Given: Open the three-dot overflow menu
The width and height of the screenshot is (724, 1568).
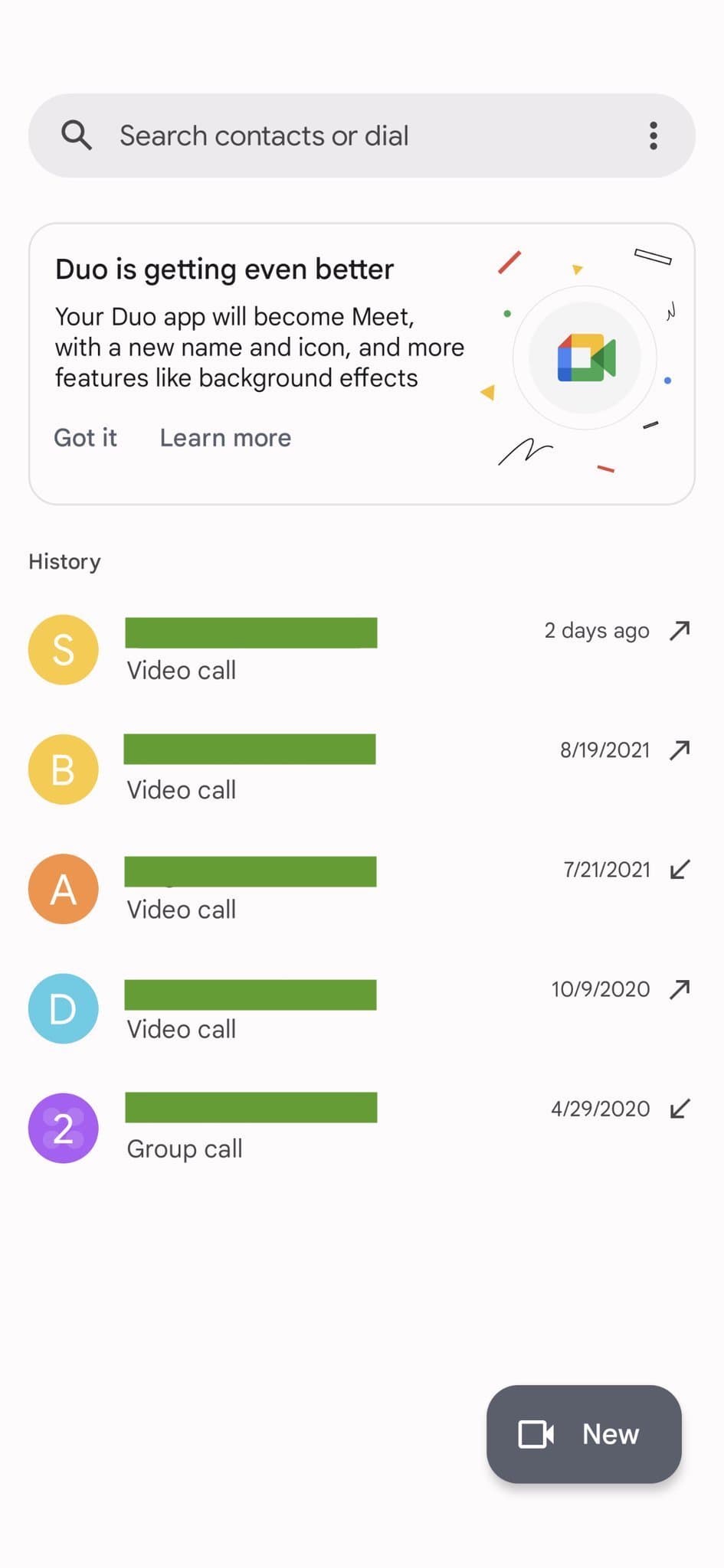Looking at the screenshot, I should pos(653,136).
